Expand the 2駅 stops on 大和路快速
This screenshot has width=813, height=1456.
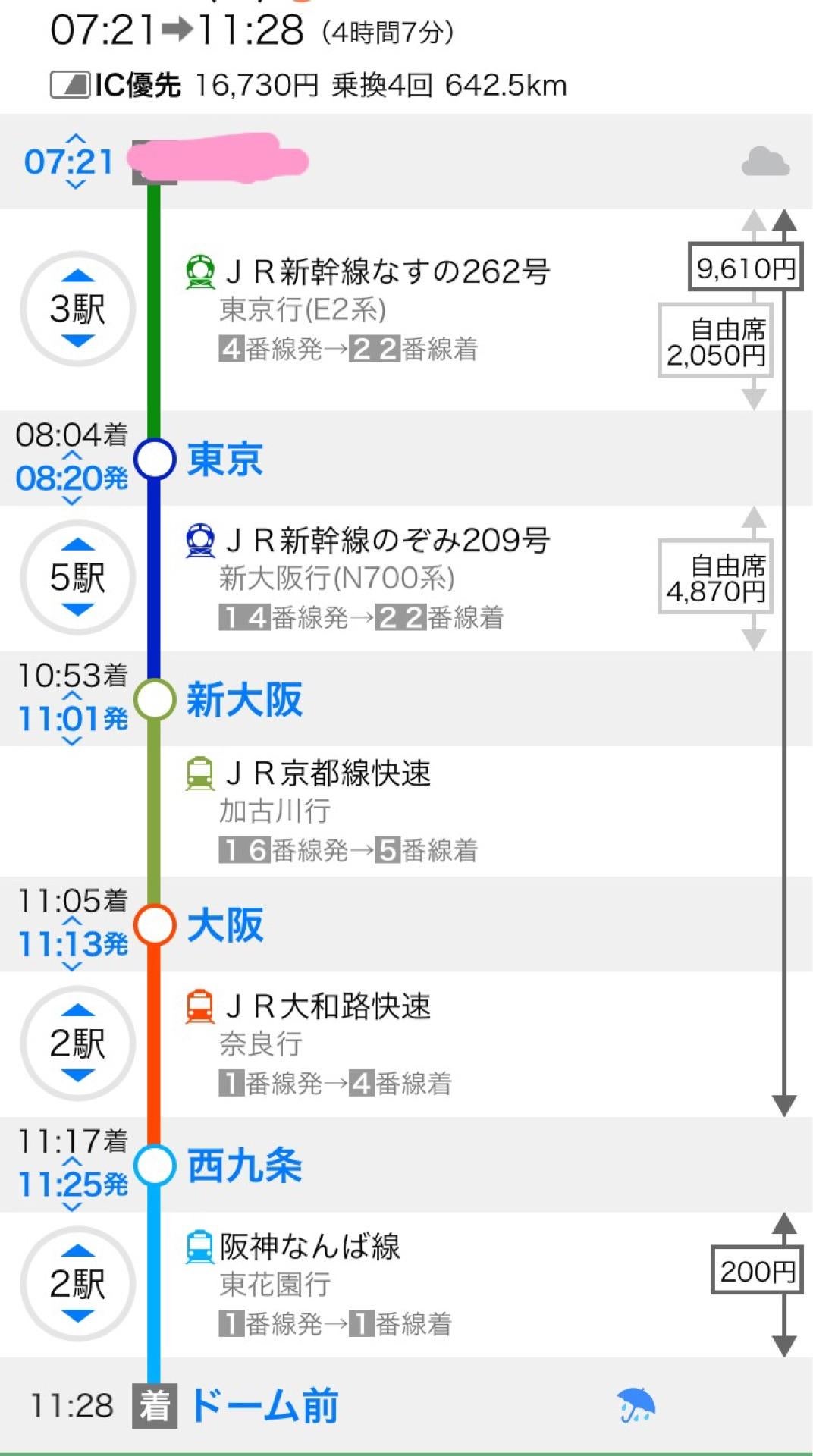(77, 1043)
